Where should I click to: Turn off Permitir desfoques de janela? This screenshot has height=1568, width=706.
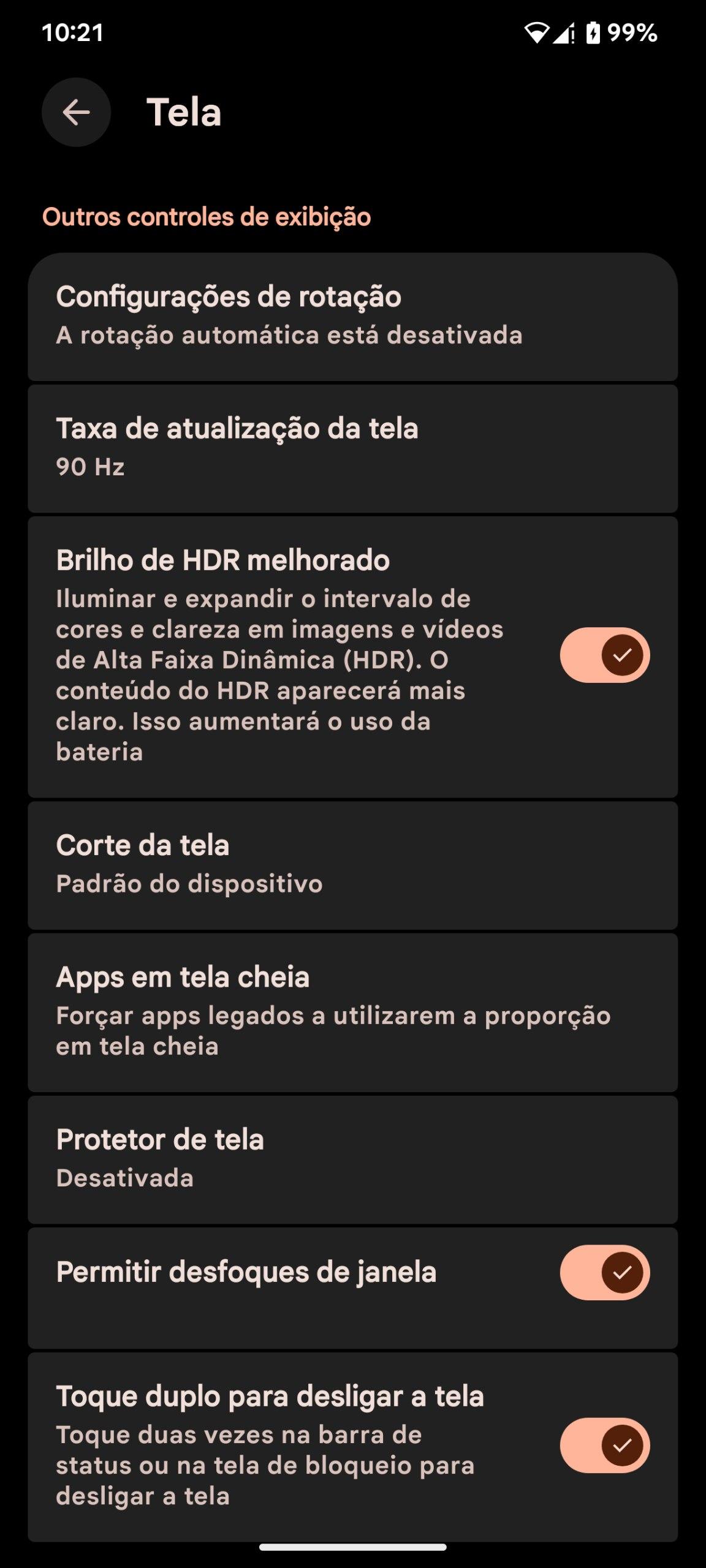(604, 1272)
